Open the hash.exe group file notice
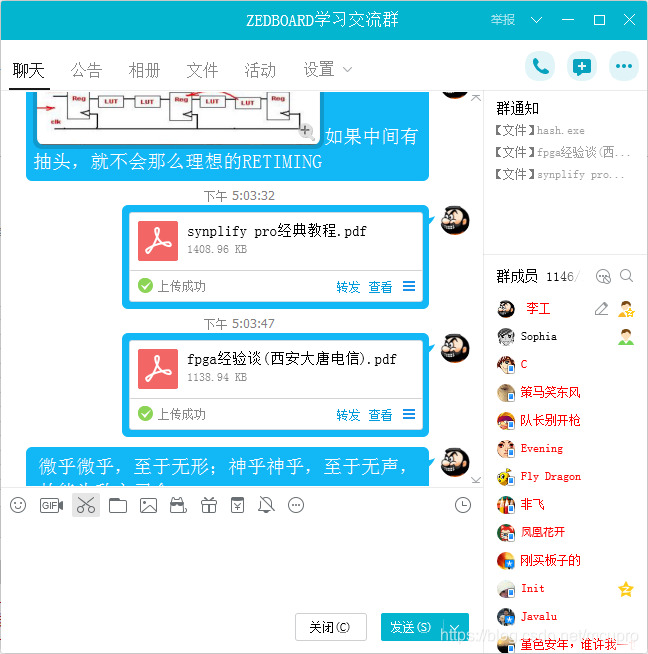 point(545,130)
